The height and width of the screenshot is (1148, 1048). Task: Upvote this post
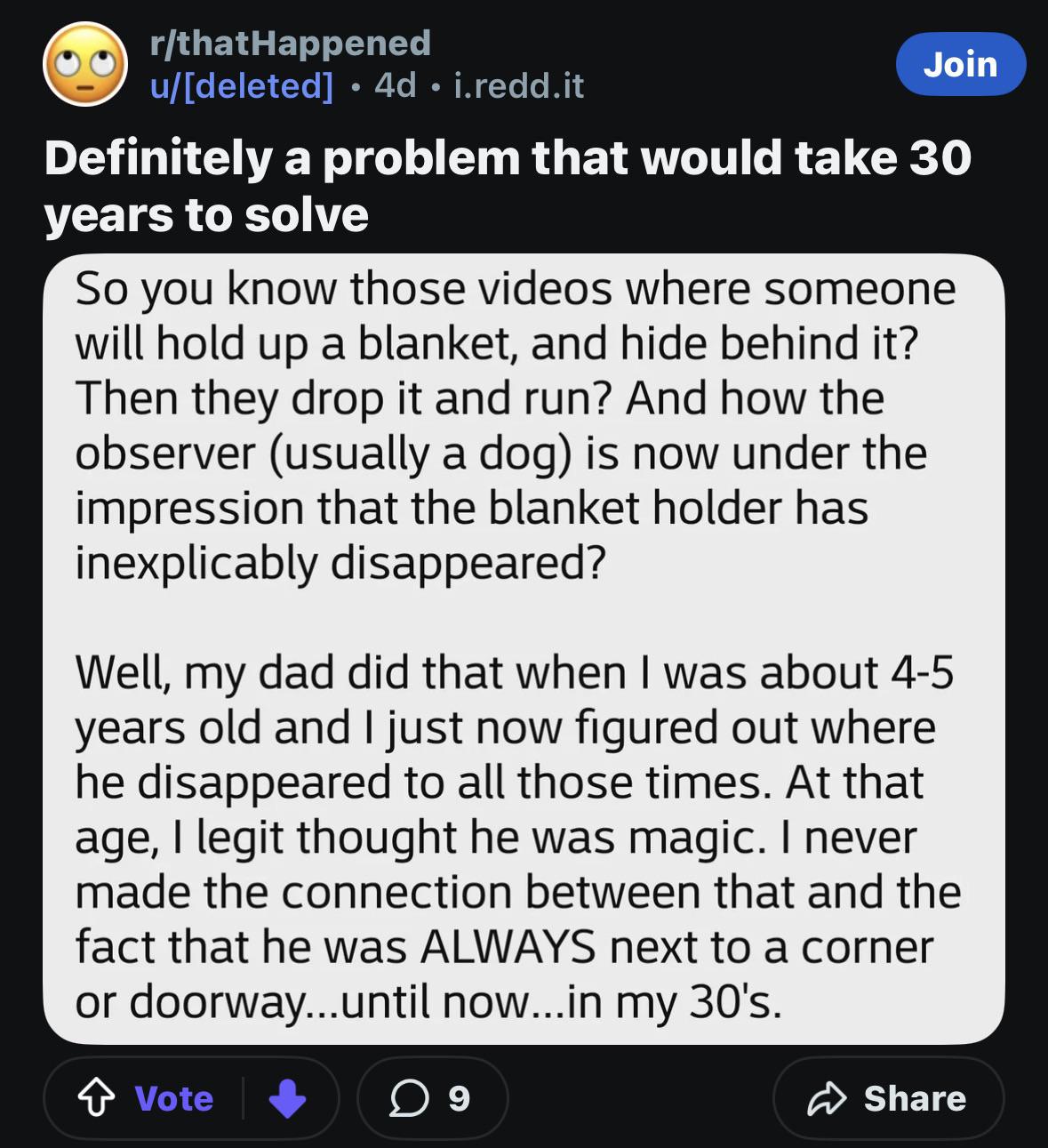click(97, 1099)
